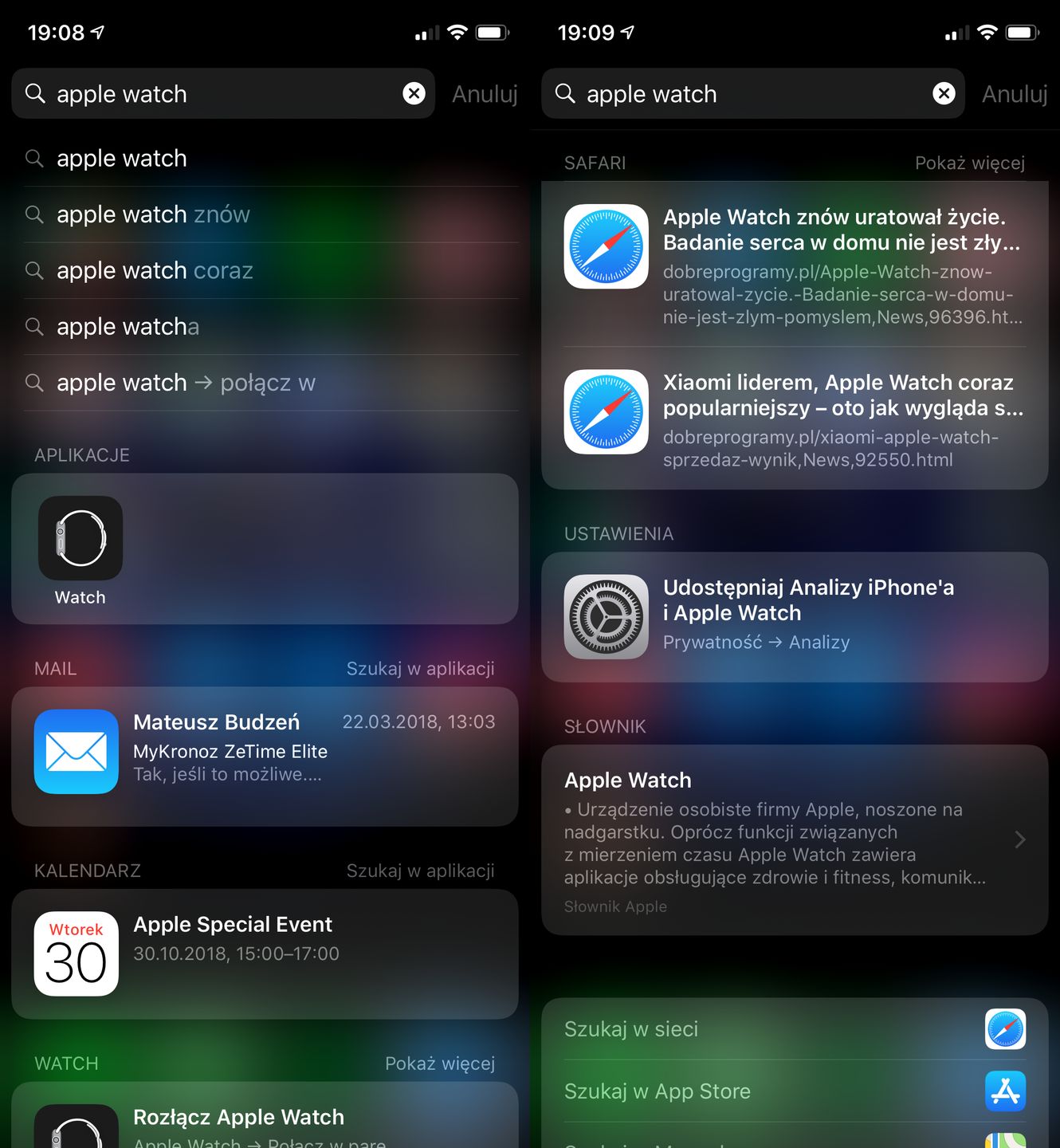Show more Watch results with Pokaż więcej

tap(439, 1063)
